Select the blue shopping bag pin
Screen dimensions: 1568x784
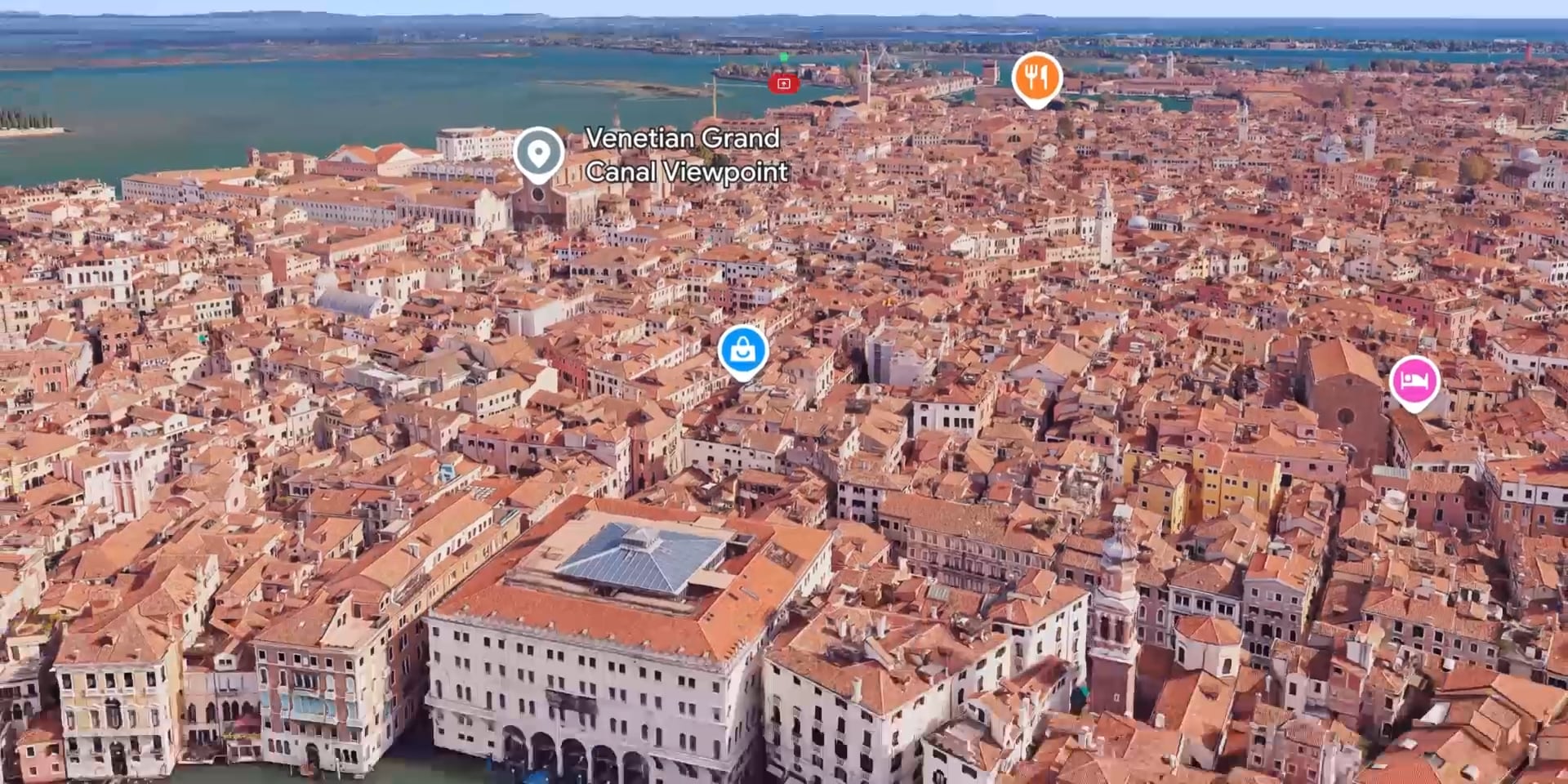point(742,350)
